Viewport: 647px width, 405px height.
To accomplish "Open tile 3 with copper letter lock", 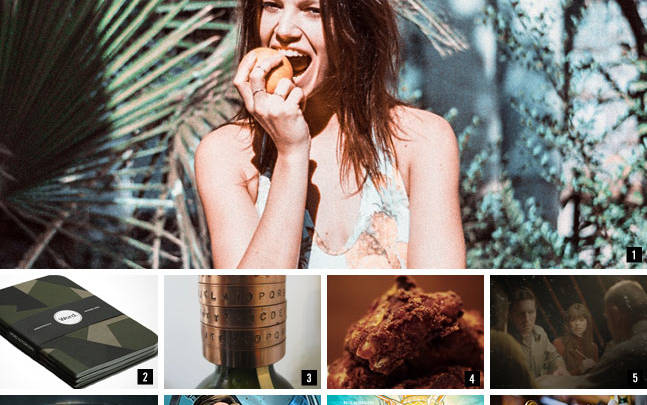I will point(242,331).
